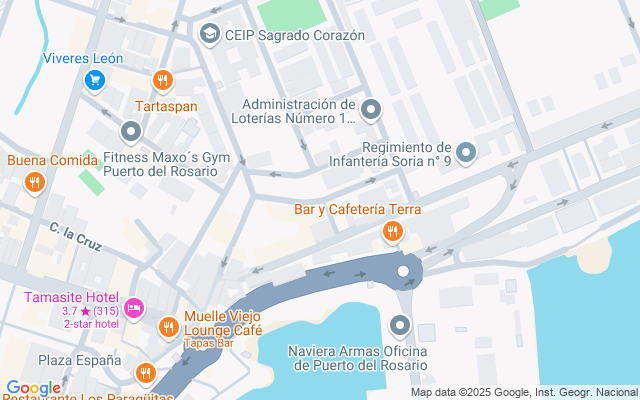The height and width of the screenshot is (400, 640).
Task: Tap the Muelle Viejo Lounge Café marker
Action: (168, 327)
